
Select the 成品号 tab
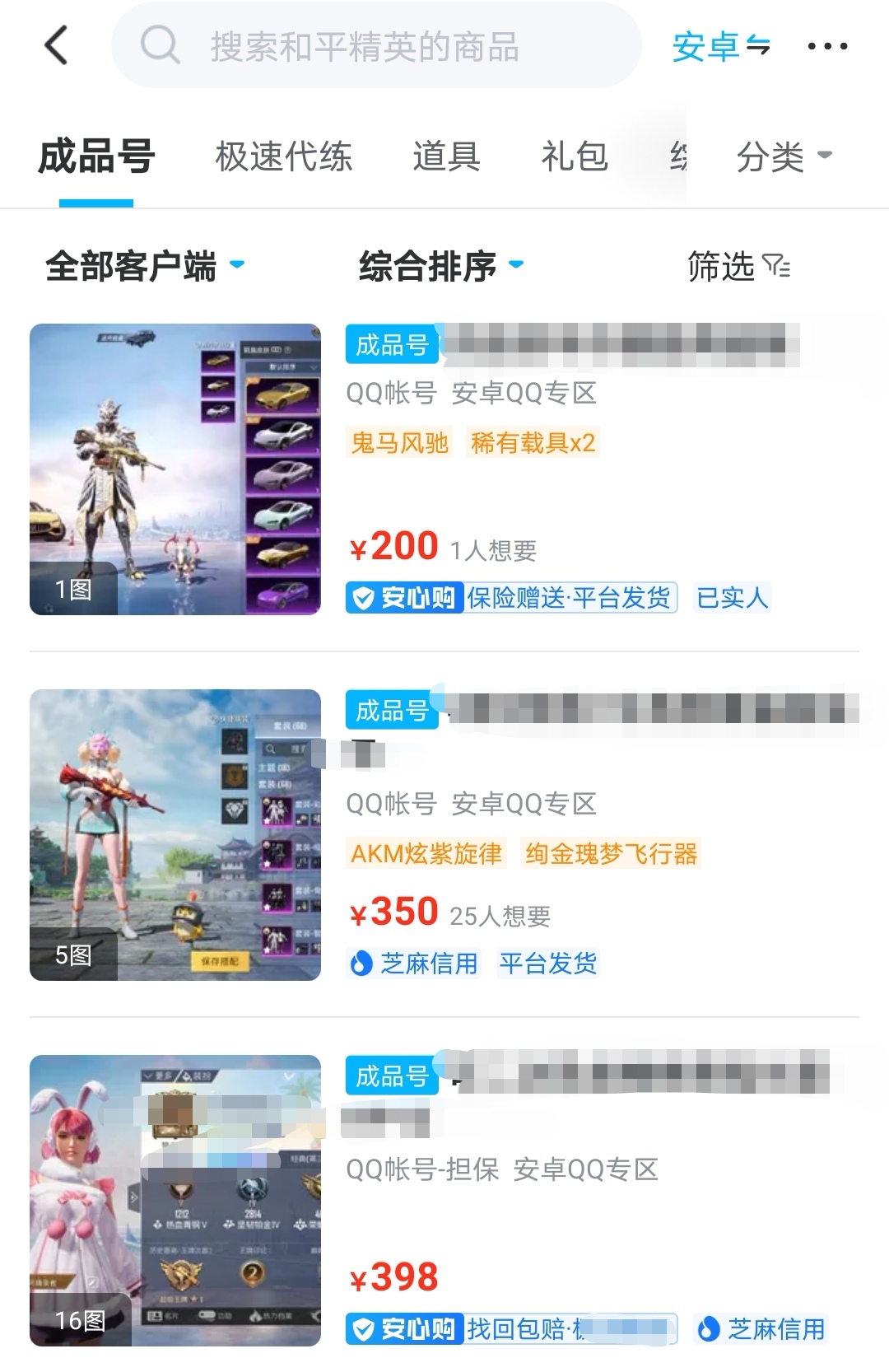tap(96, 156)
